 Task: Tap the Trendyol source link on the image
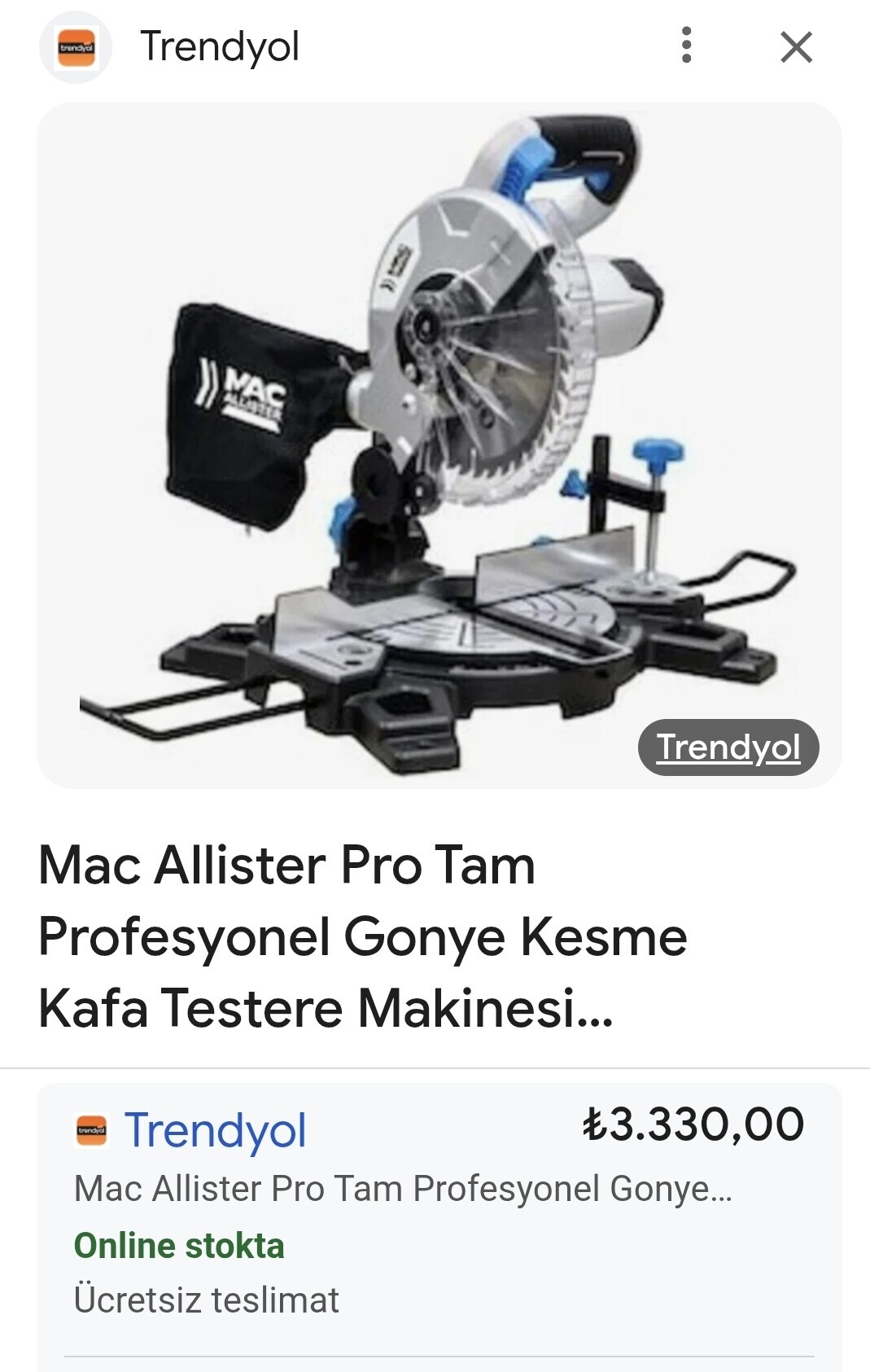[728, 747]
